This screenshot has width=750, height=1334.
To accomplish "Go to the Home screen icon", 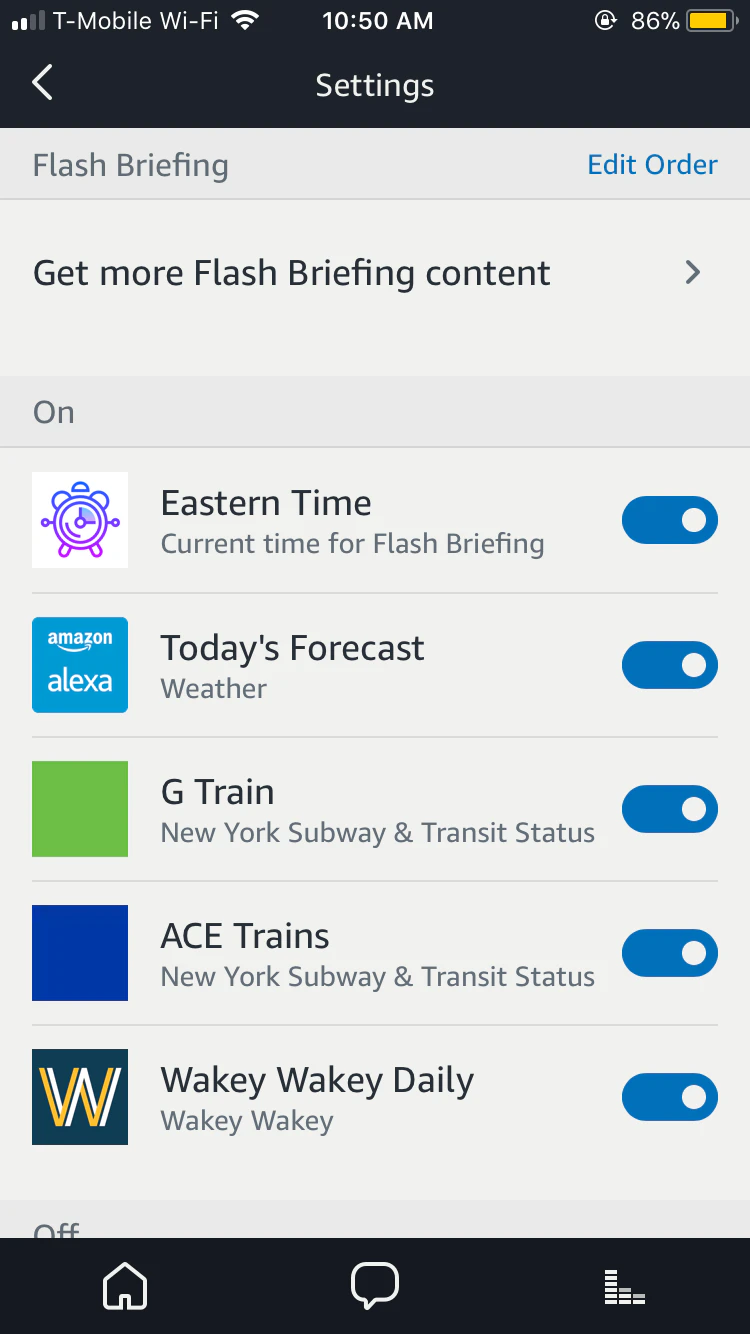I will [125, 1287].
